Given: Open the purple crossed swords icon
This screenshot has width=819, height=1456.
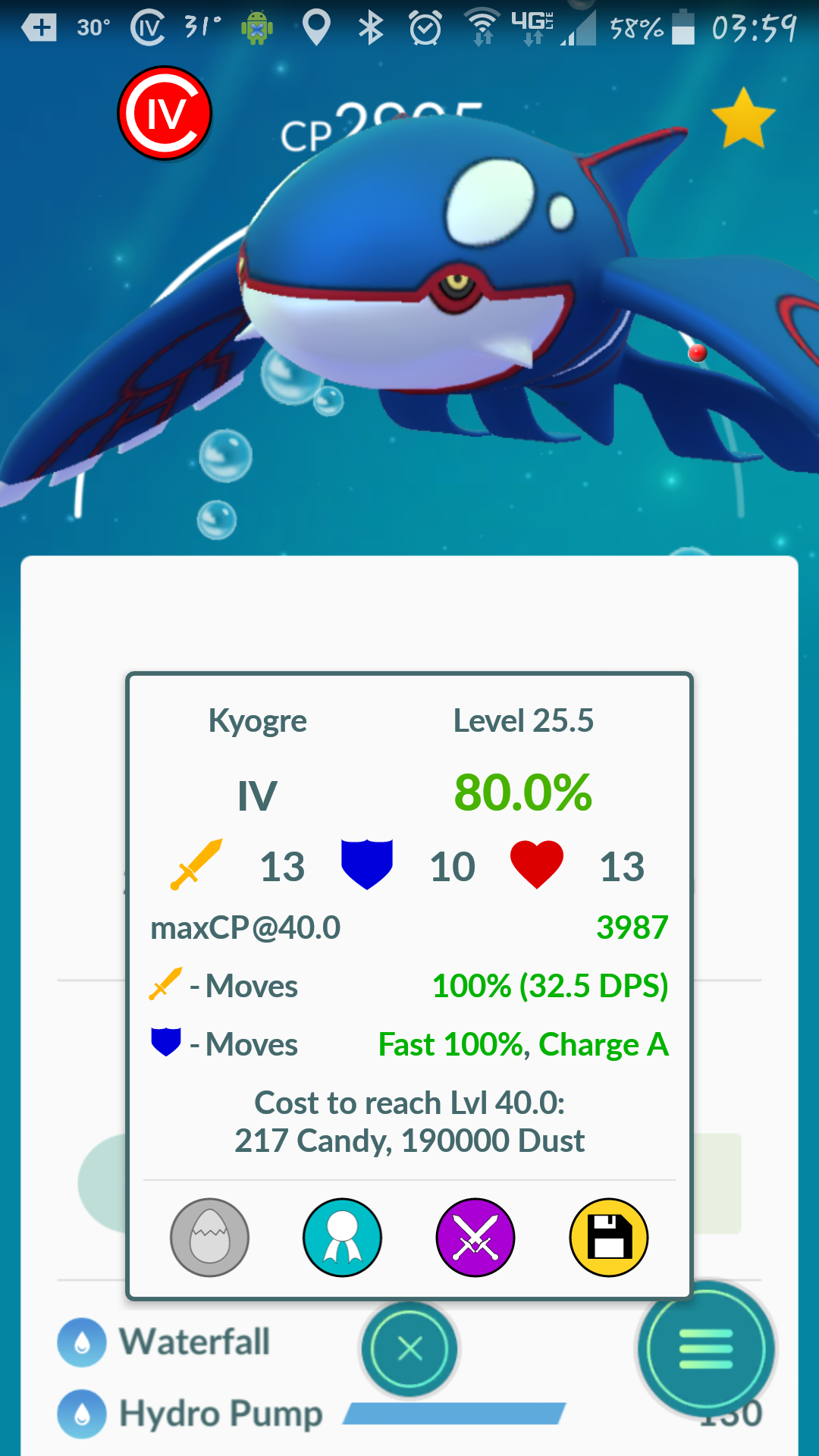Looking at the screenshot, I should click(475, 1238).
